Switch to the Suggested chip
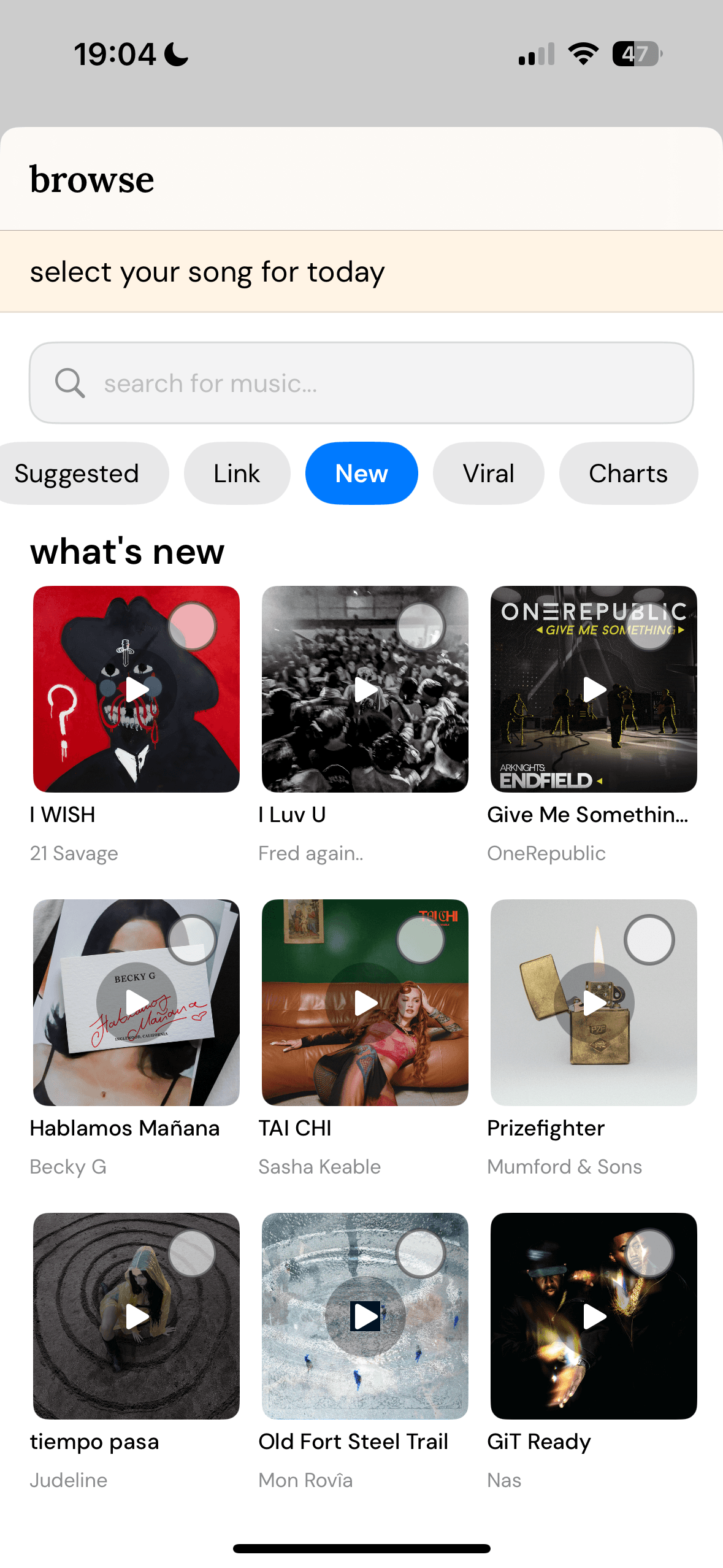723x1568 pixels. pos(78,474)
